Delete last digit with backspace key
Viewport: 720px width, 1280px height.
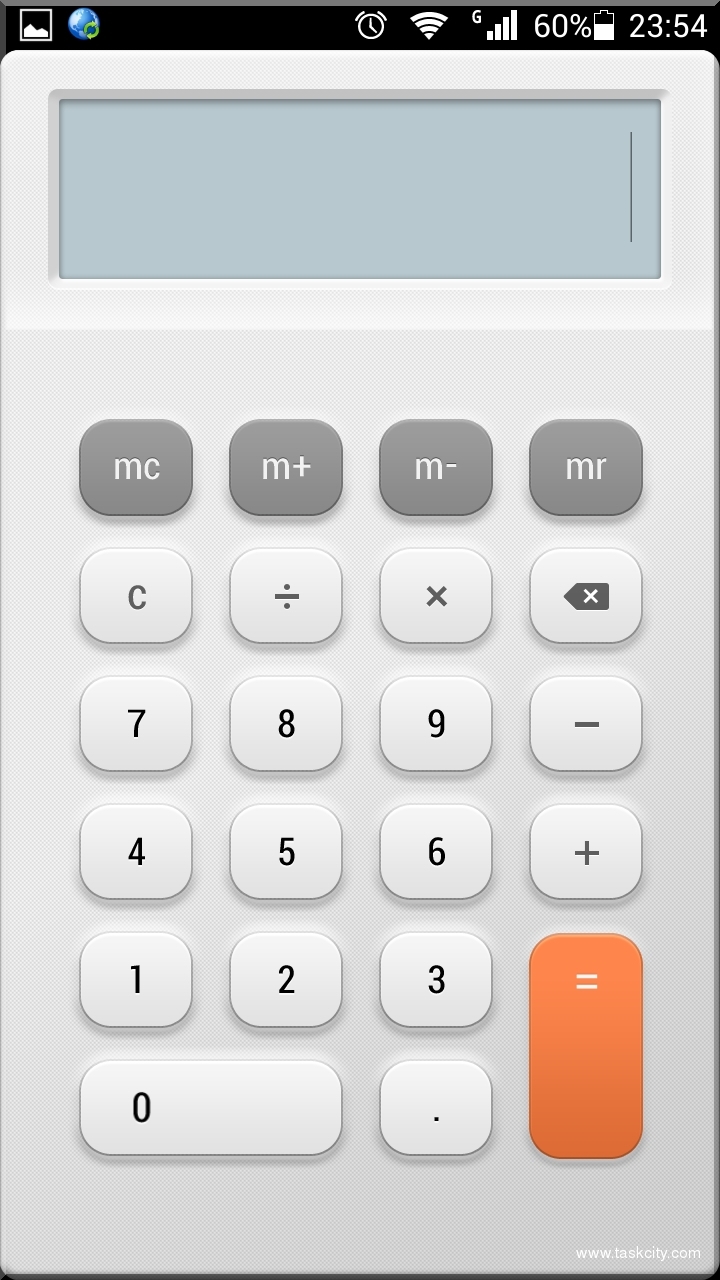(586, 596)
